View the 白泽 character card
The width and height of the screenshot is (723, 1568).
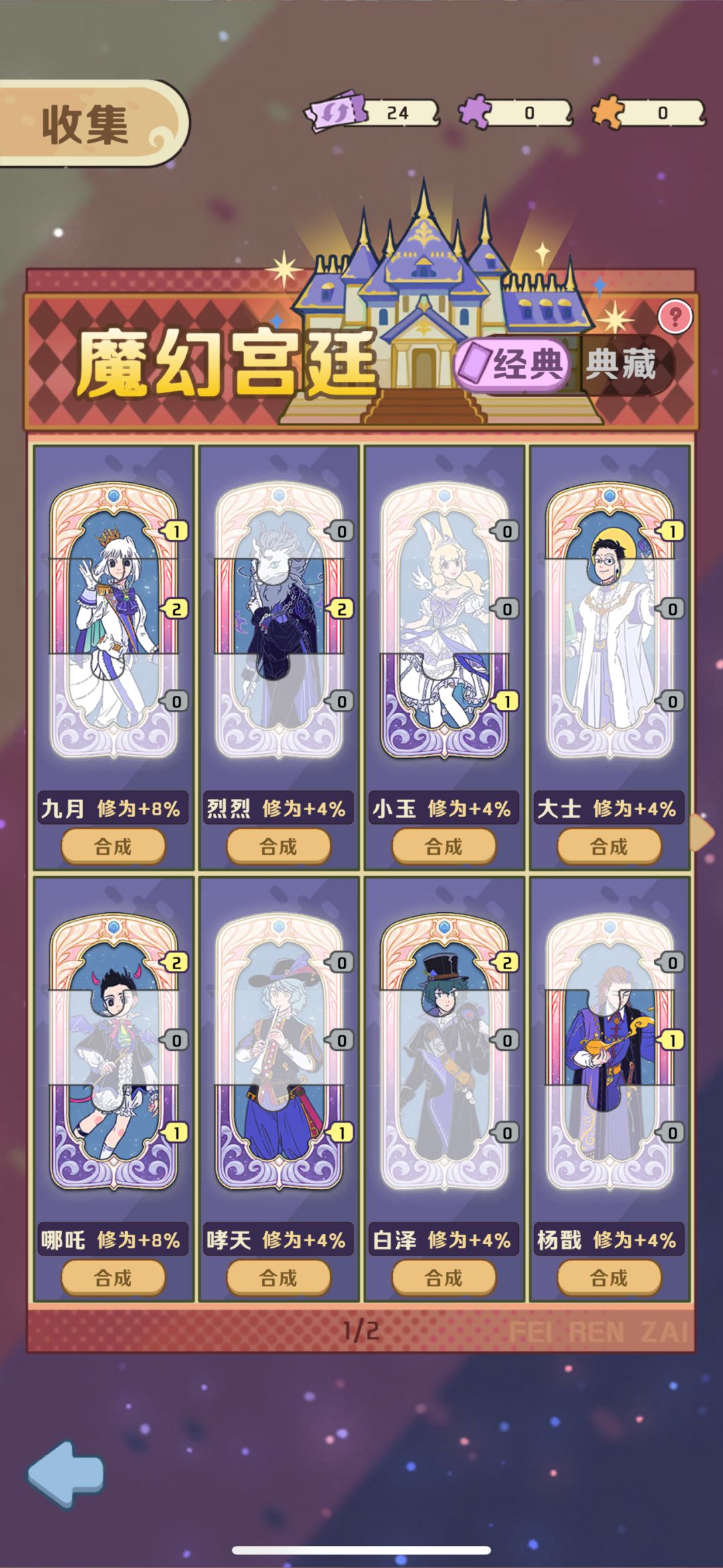click(444, 1052)
